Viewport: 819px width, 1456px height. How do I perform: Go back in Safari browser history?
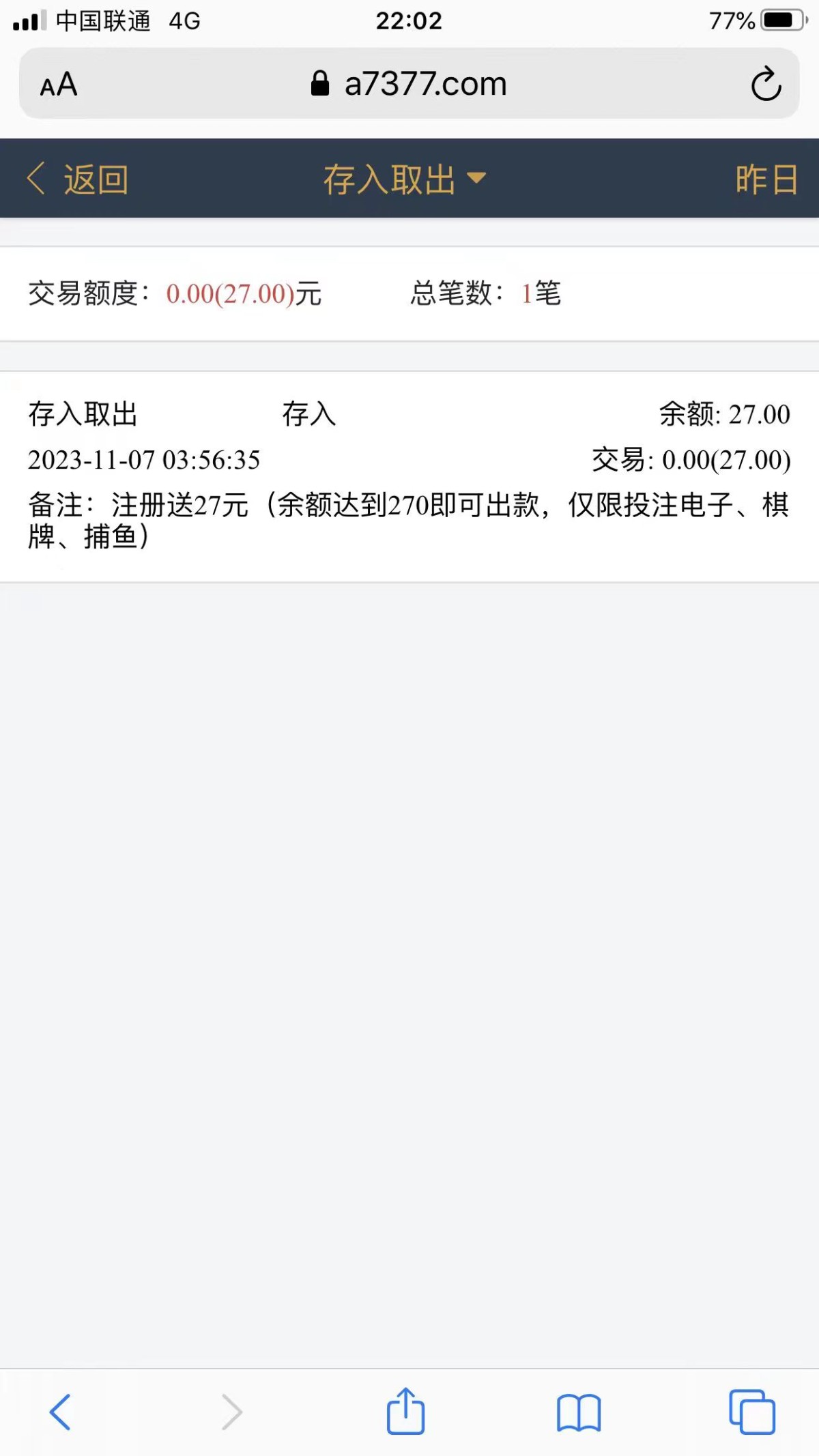pos(60,1412)
